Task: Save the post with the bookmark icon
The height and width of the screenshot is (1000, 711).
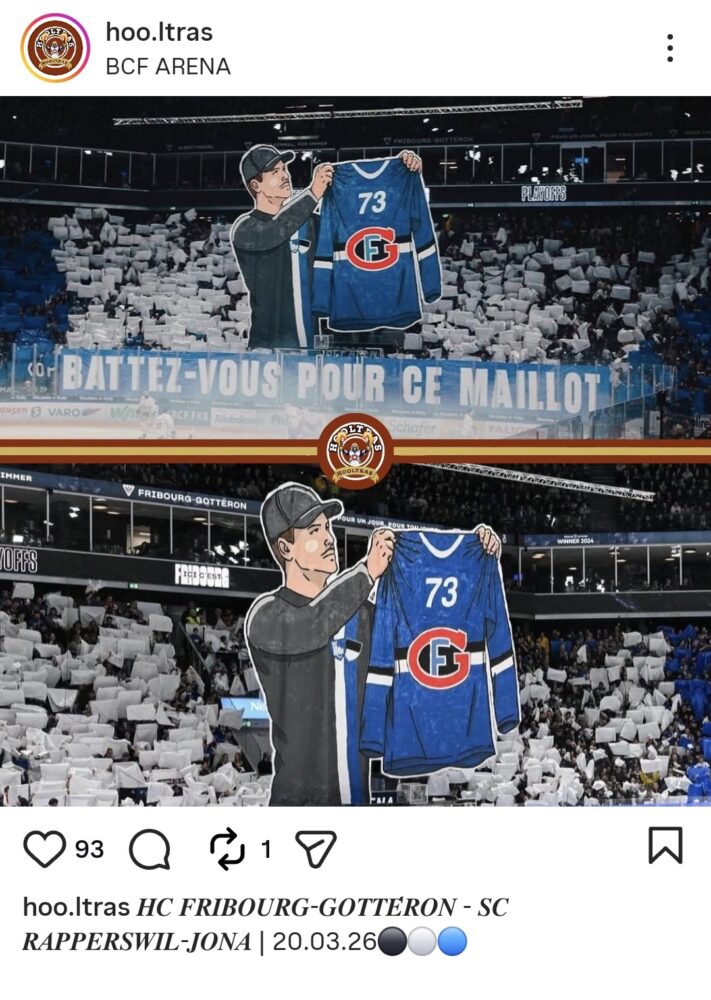Action: tap(666, 845)
